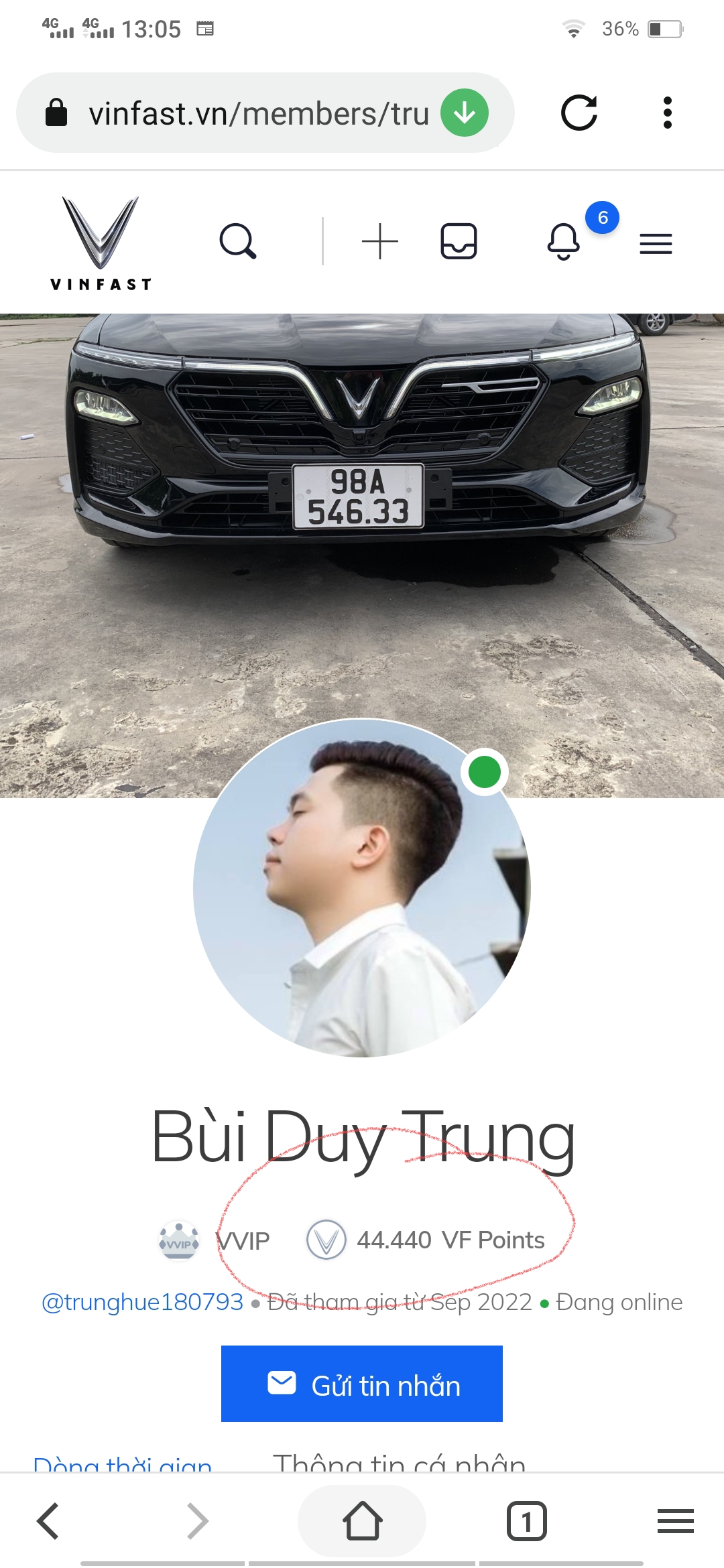The width and height of the screenshot is (724, 1568).
Task: Open the bottom browser menu
Action: click(x=675, y=1521)
